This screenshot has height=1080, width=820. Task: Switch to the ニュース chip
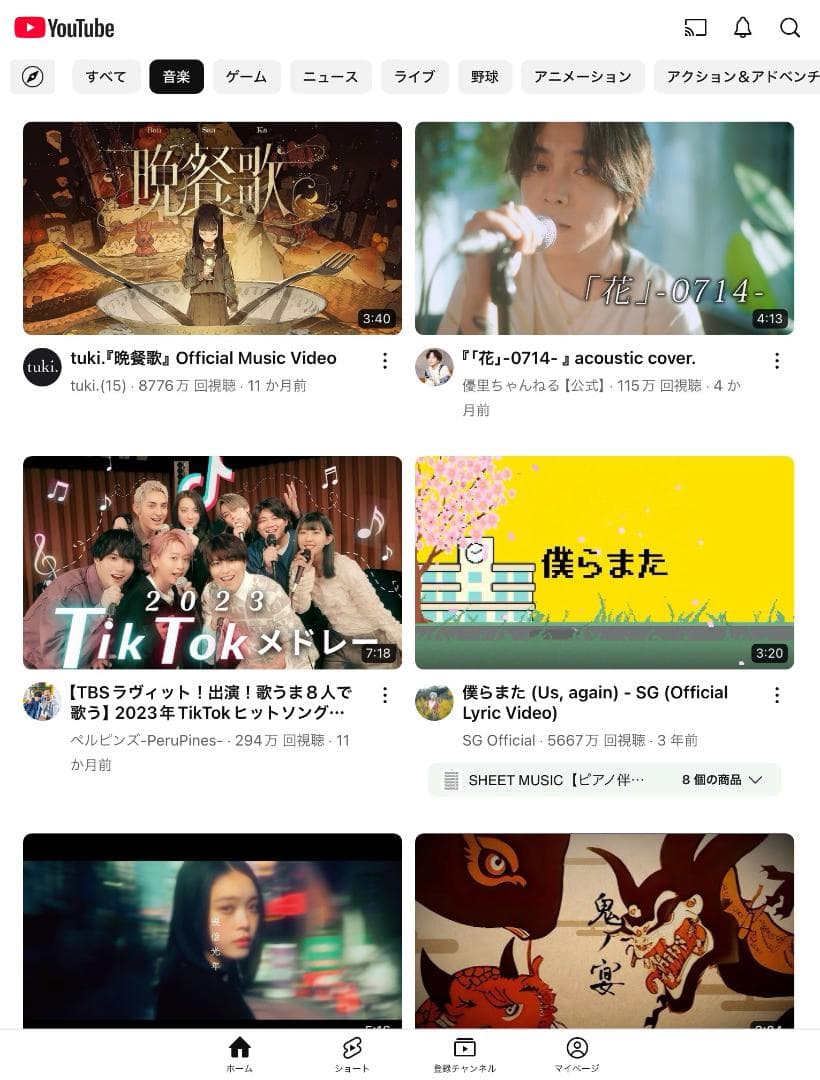[x=330, y=77]
